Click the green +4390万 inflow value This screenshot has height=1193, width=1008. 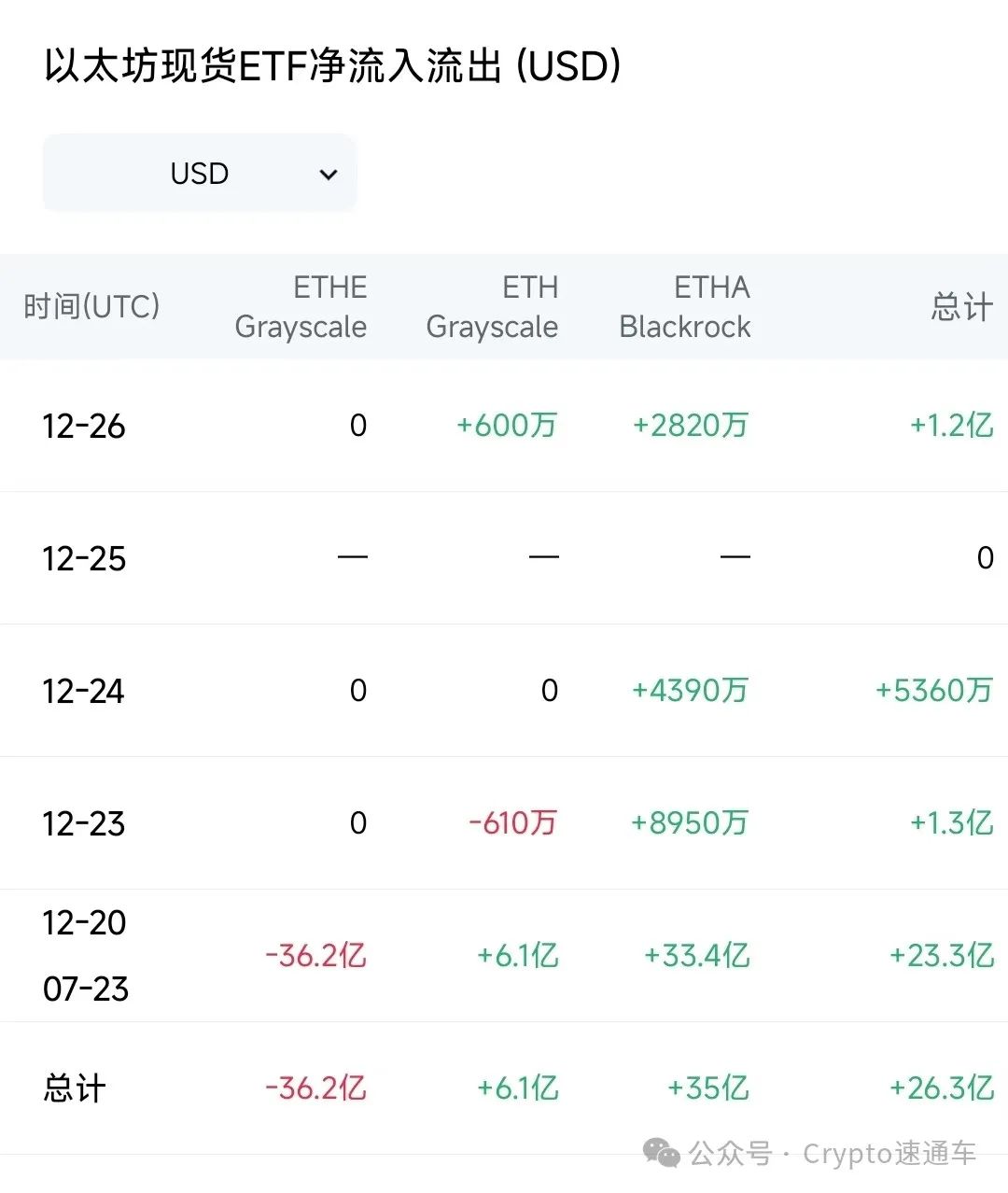690,691
